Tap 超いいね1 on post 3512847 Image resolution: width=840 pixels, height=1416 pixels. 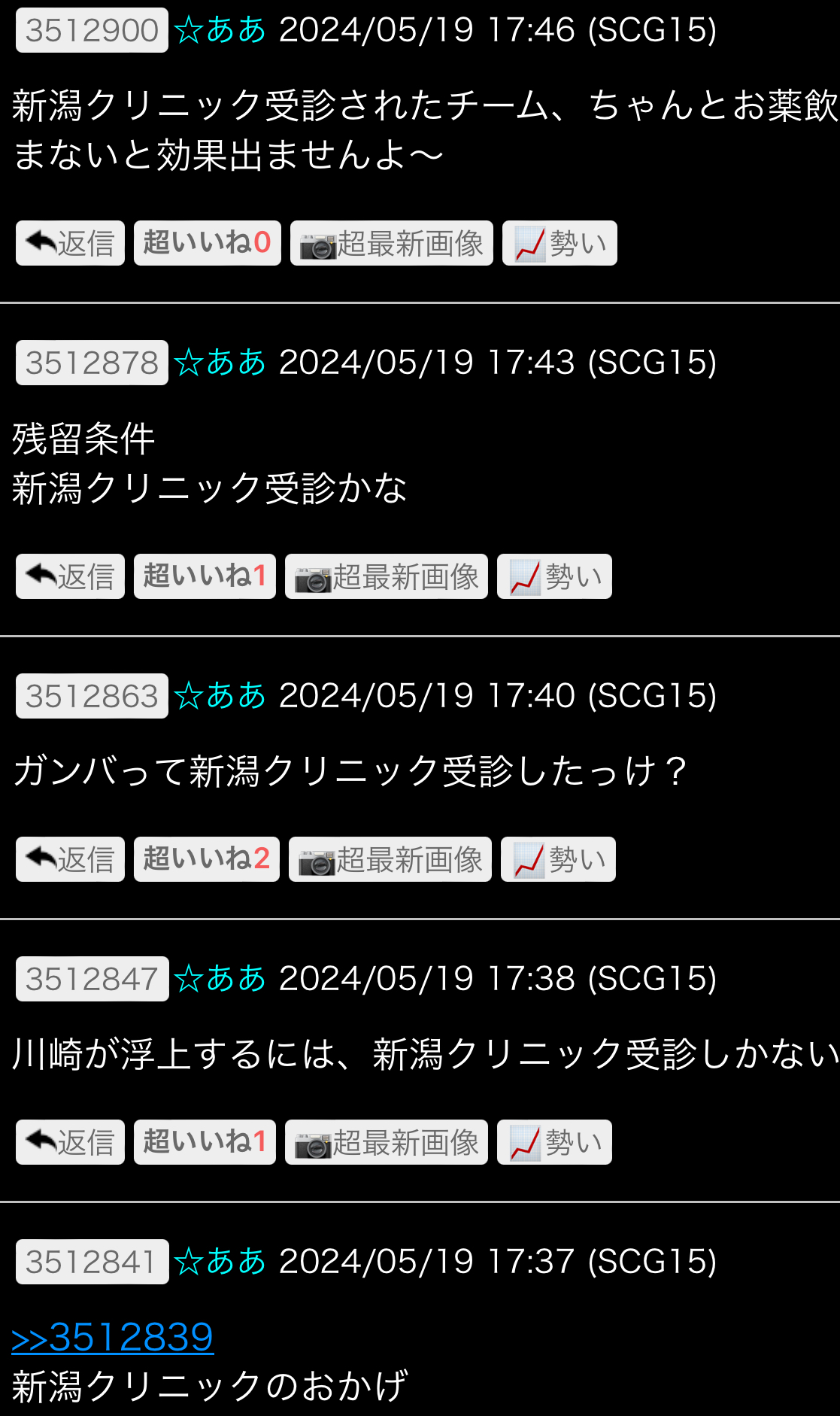pos(205,1142)
